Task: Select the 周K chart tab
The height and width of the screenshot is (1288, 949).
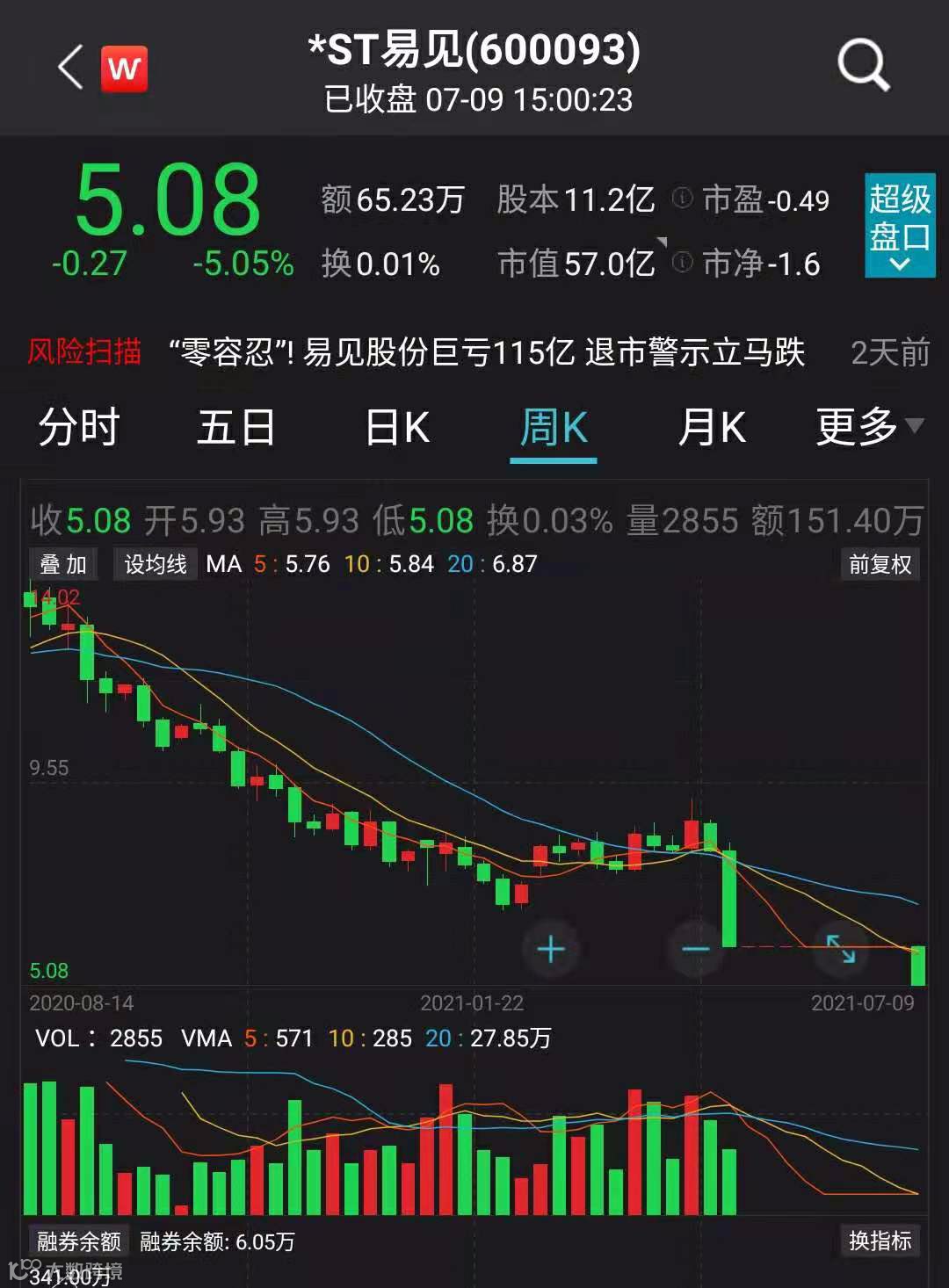Action: point(554,428)
